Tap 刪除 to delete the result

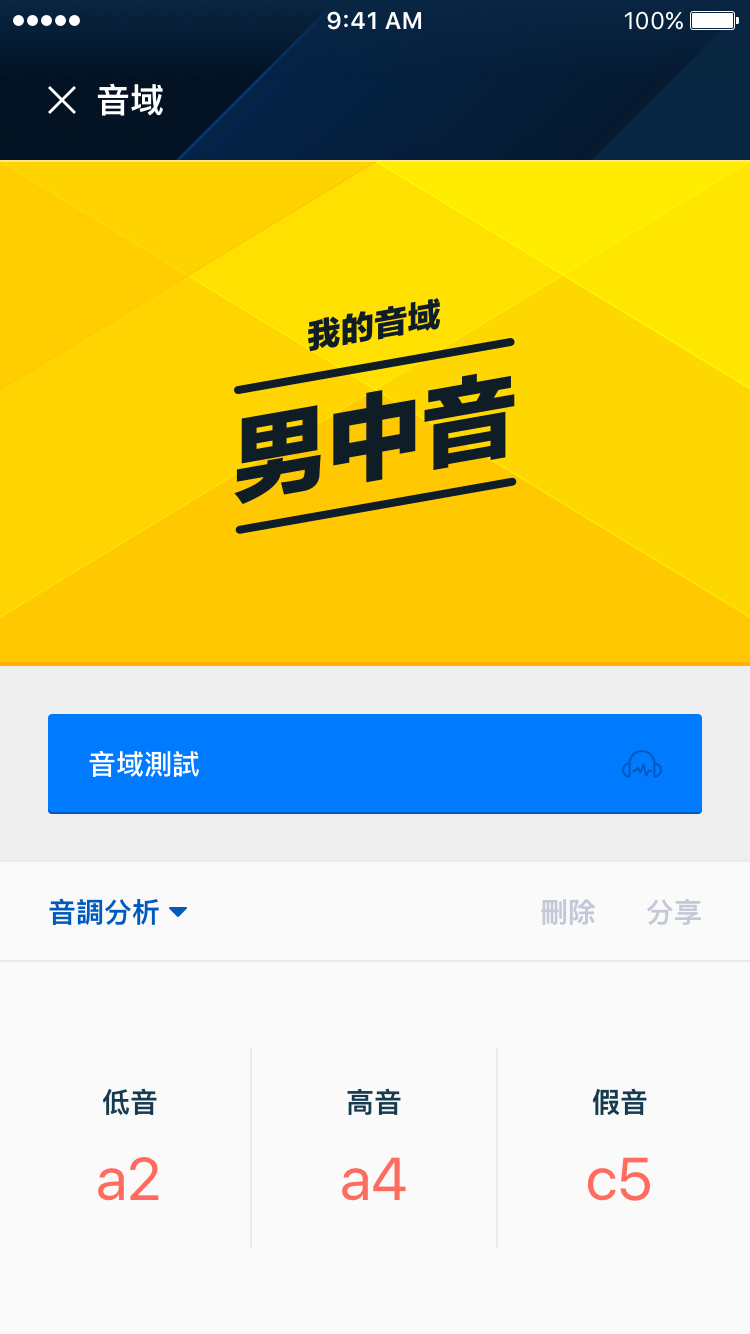[567, 912]
